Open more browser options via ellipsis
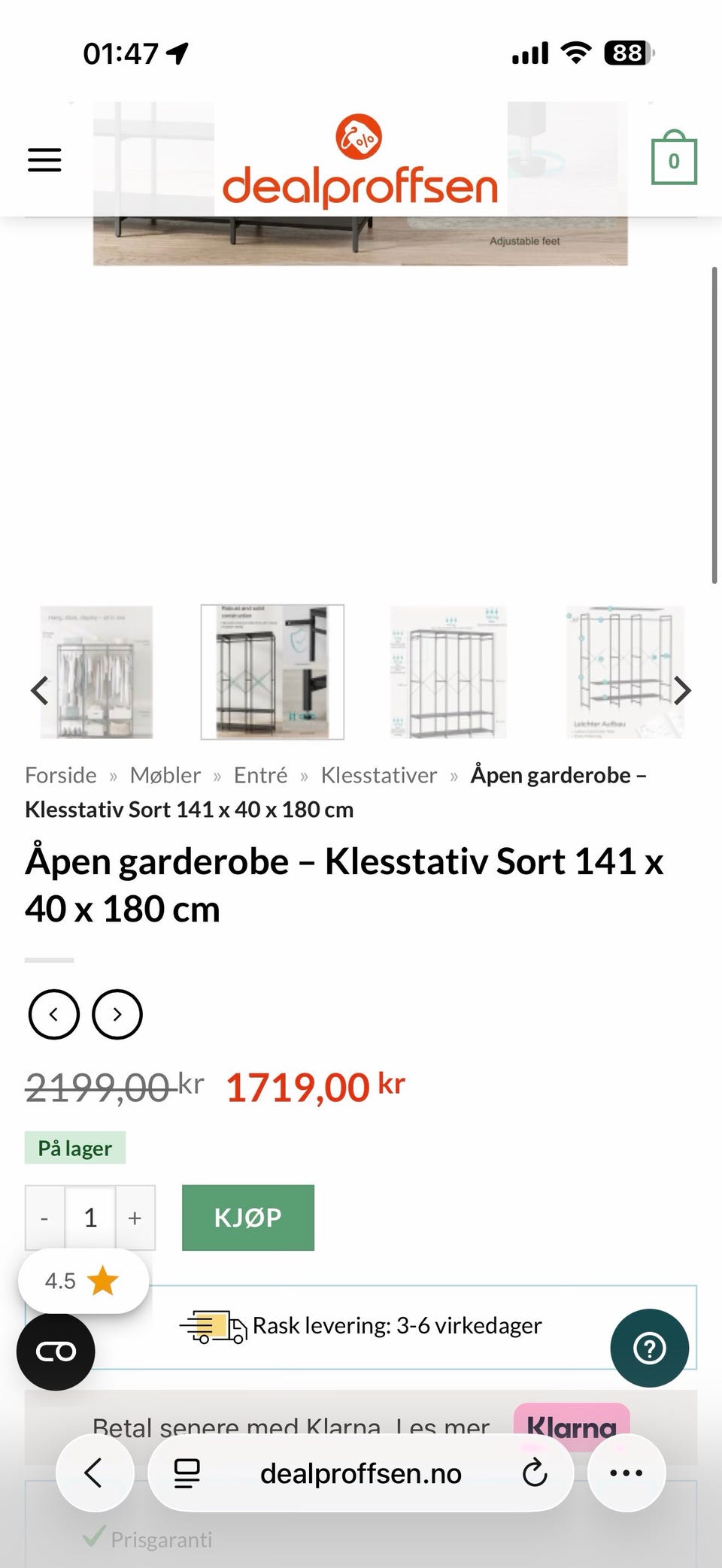The width and height of the screenshot is (722, 1568). tap(626, 1473)
